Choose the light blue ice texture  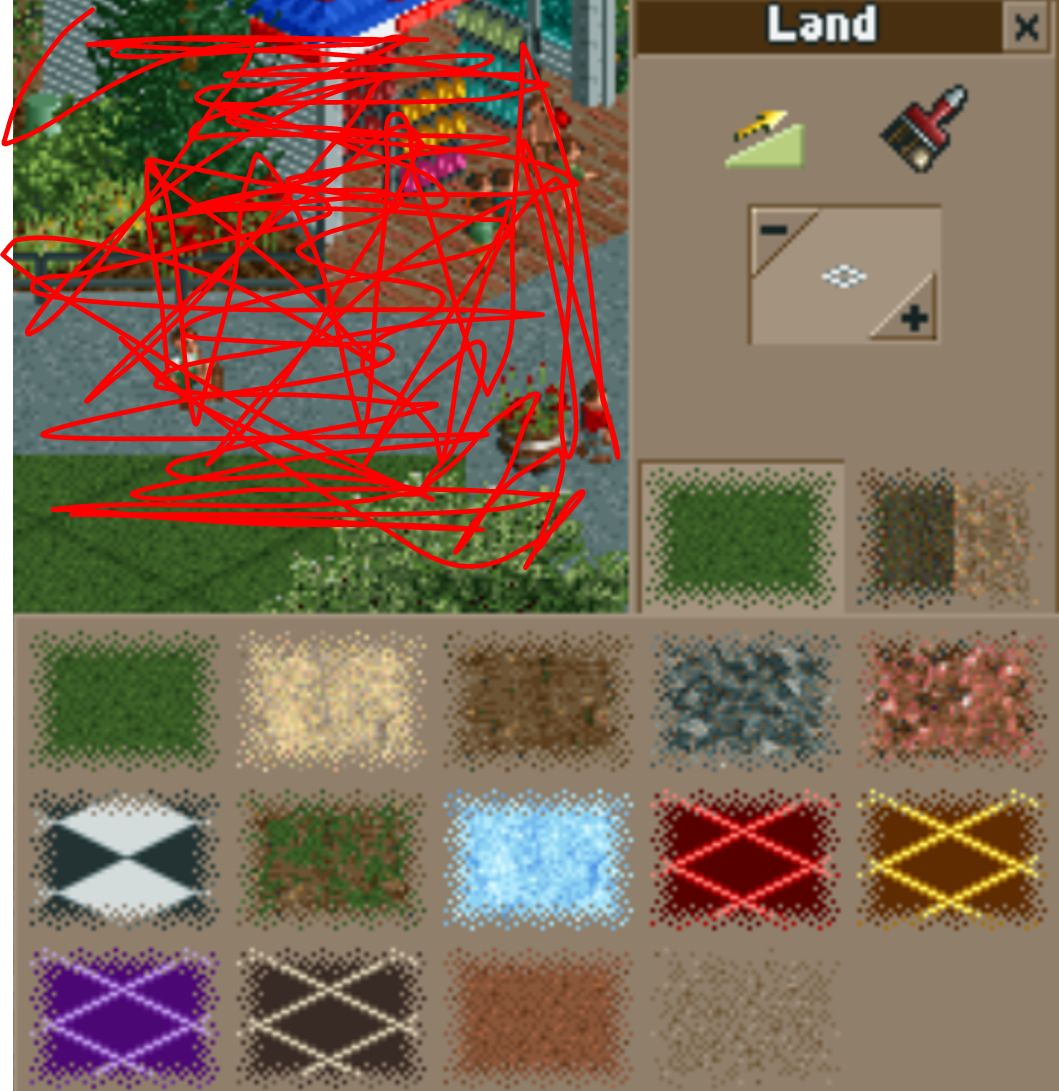(x=537, y=858)
